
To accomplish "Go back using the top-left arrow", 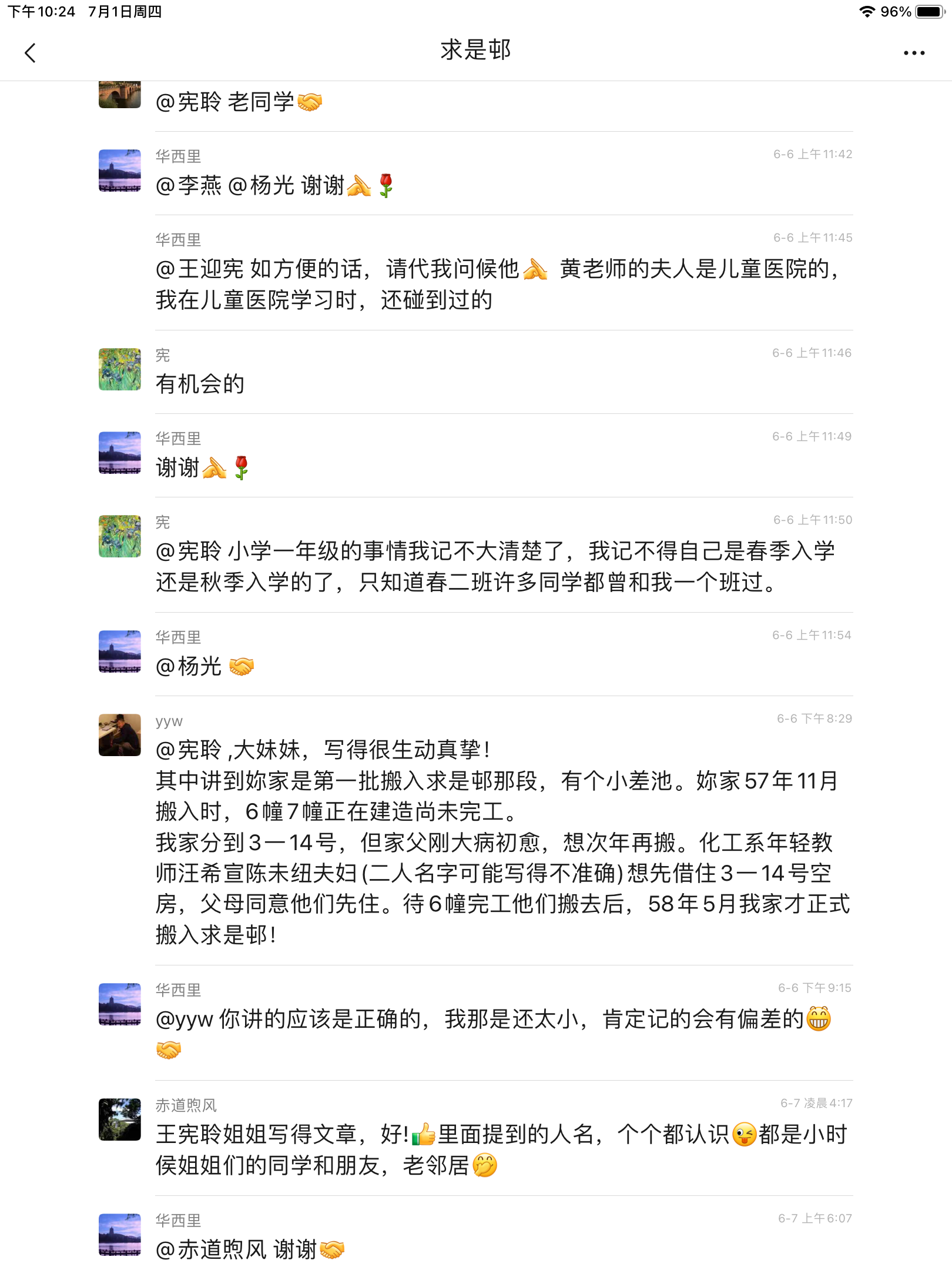I will 31,53.
